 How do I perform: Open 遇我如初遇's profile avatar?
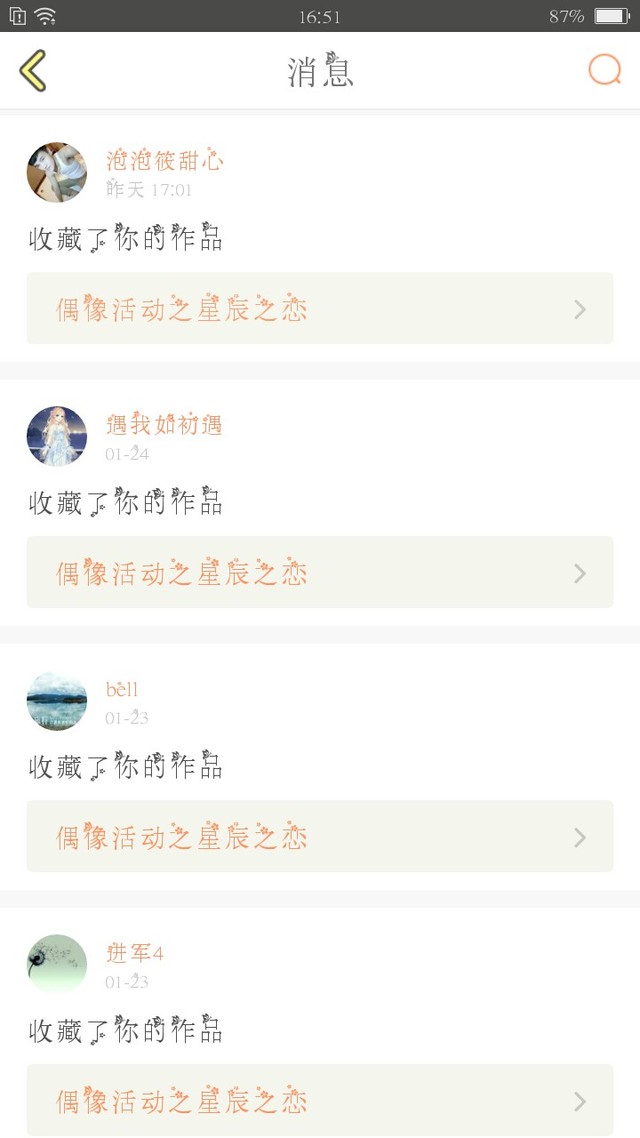pos(57,436)
